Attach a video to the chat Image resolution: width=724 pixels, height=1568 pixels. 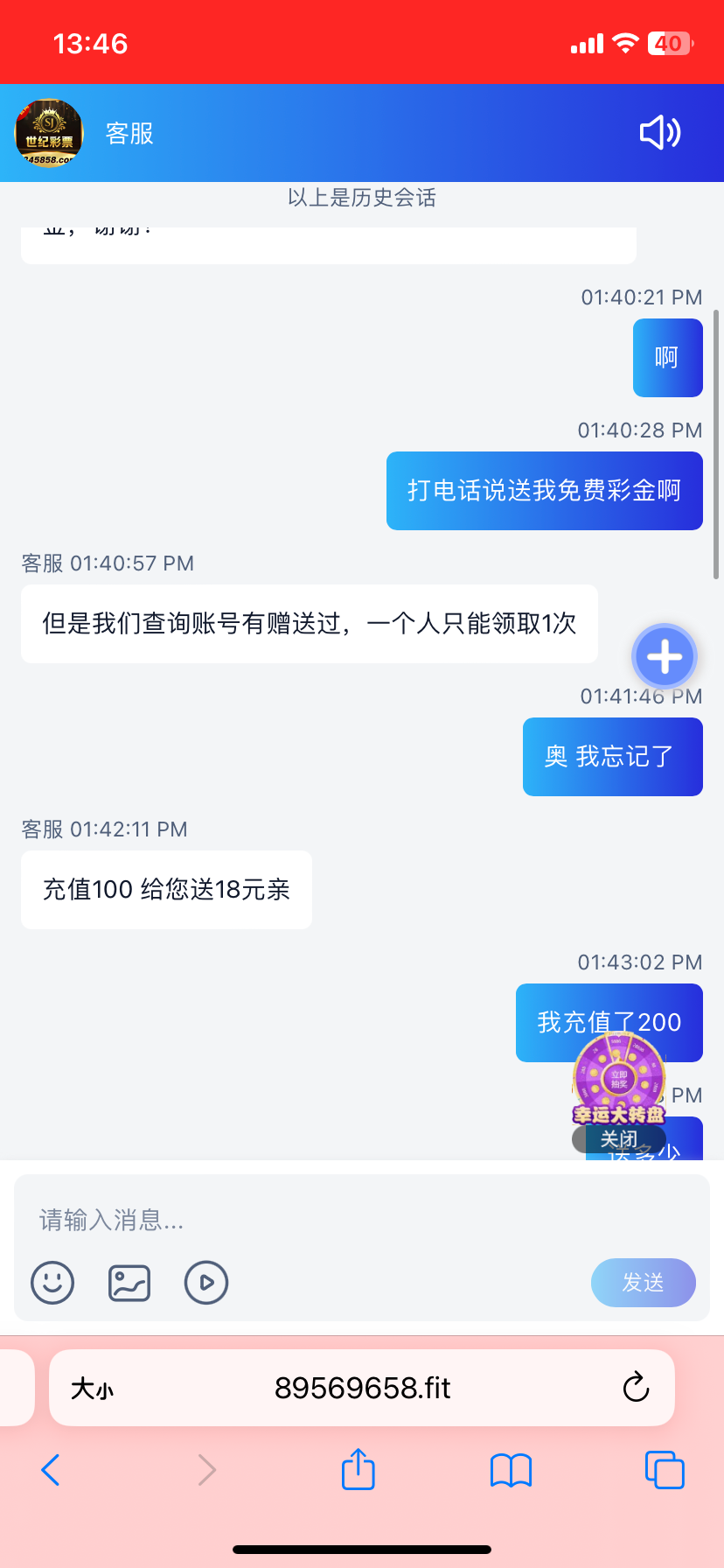point(206,1283)
